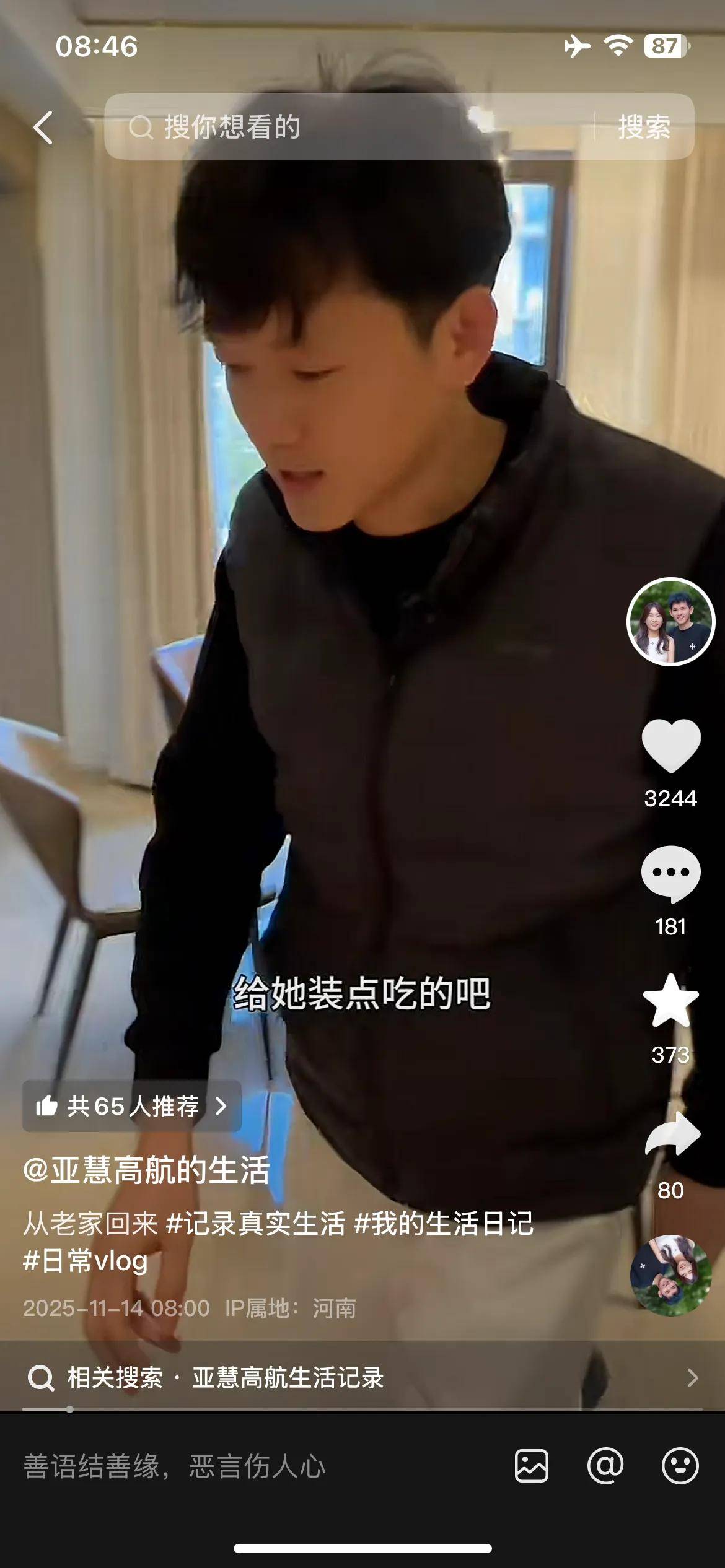Go back using the back arrow
Image resolution: width=725 pixels, height=1568 pixels.
[x=43, y=128]
